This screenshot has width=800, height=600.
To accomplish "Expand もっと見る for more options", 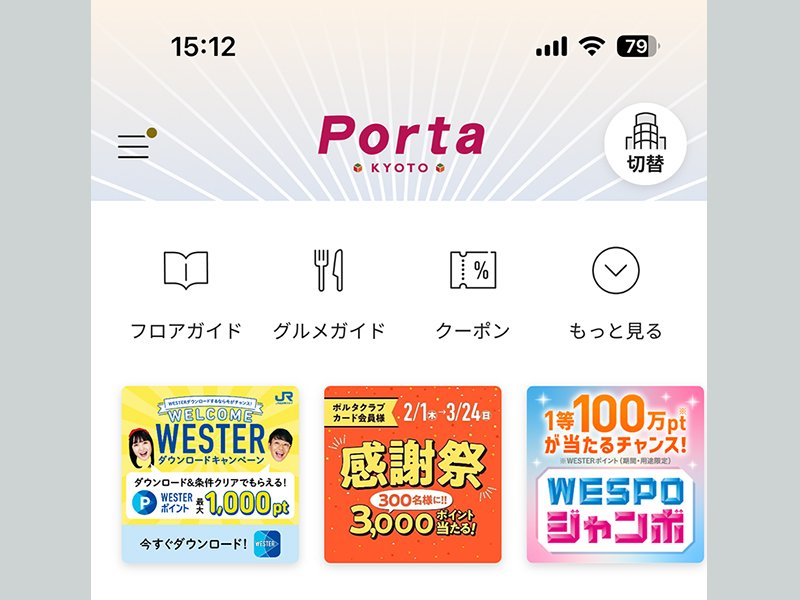I will pos(615,291).
